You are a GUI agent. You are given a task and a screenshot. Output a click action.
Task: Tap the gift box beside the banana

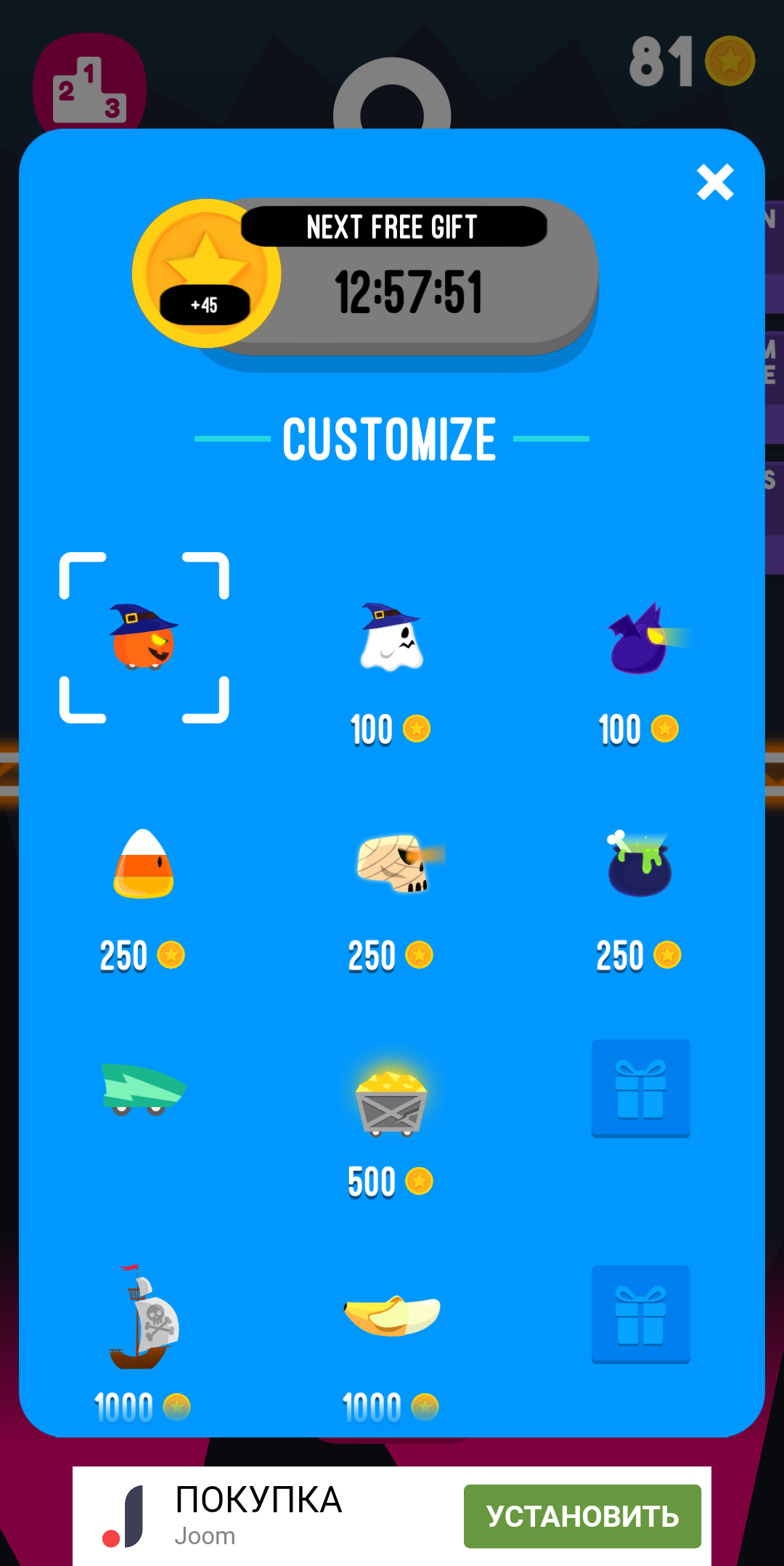pyautogui.click(x=640, y=1314)
